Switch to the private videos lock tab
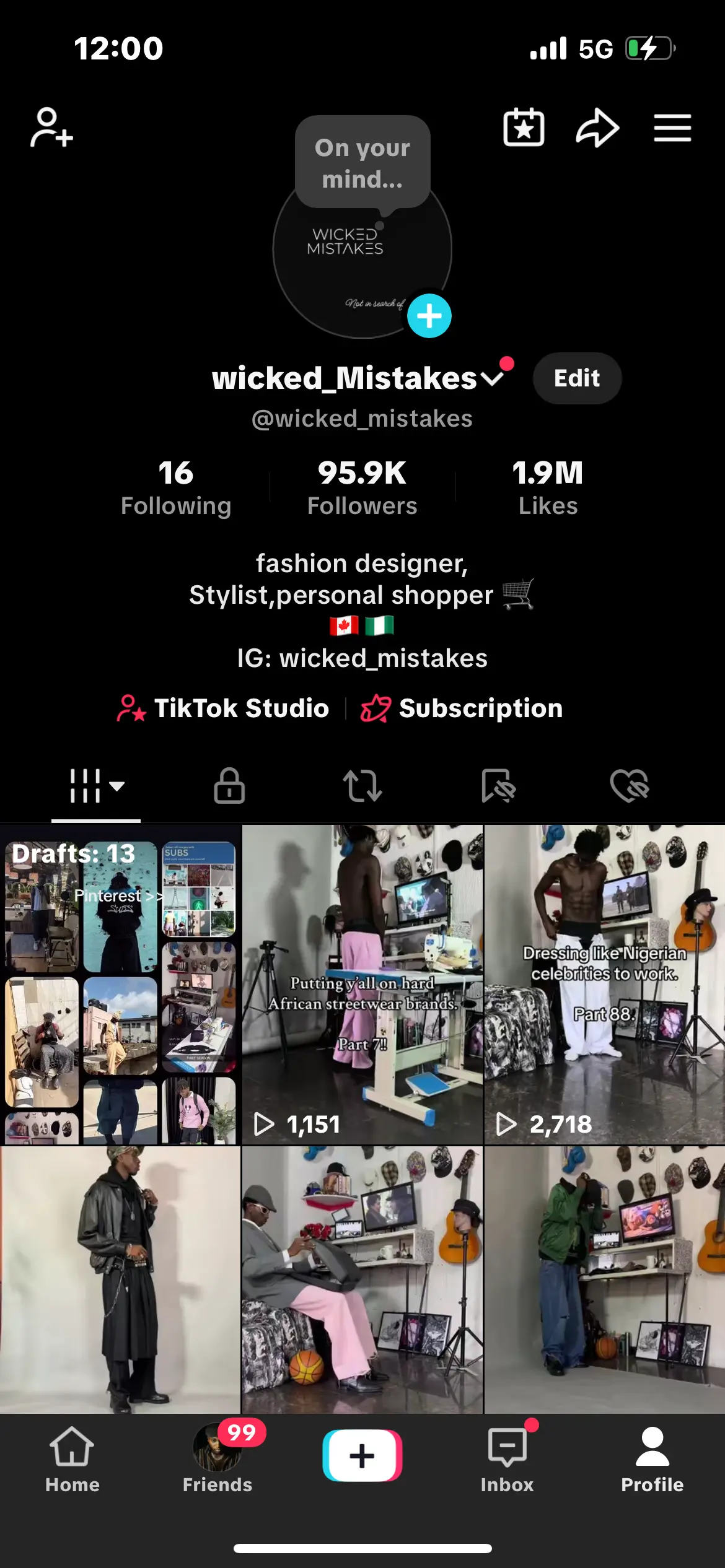Screen dimensions: 725x1568 coord(229,786)
